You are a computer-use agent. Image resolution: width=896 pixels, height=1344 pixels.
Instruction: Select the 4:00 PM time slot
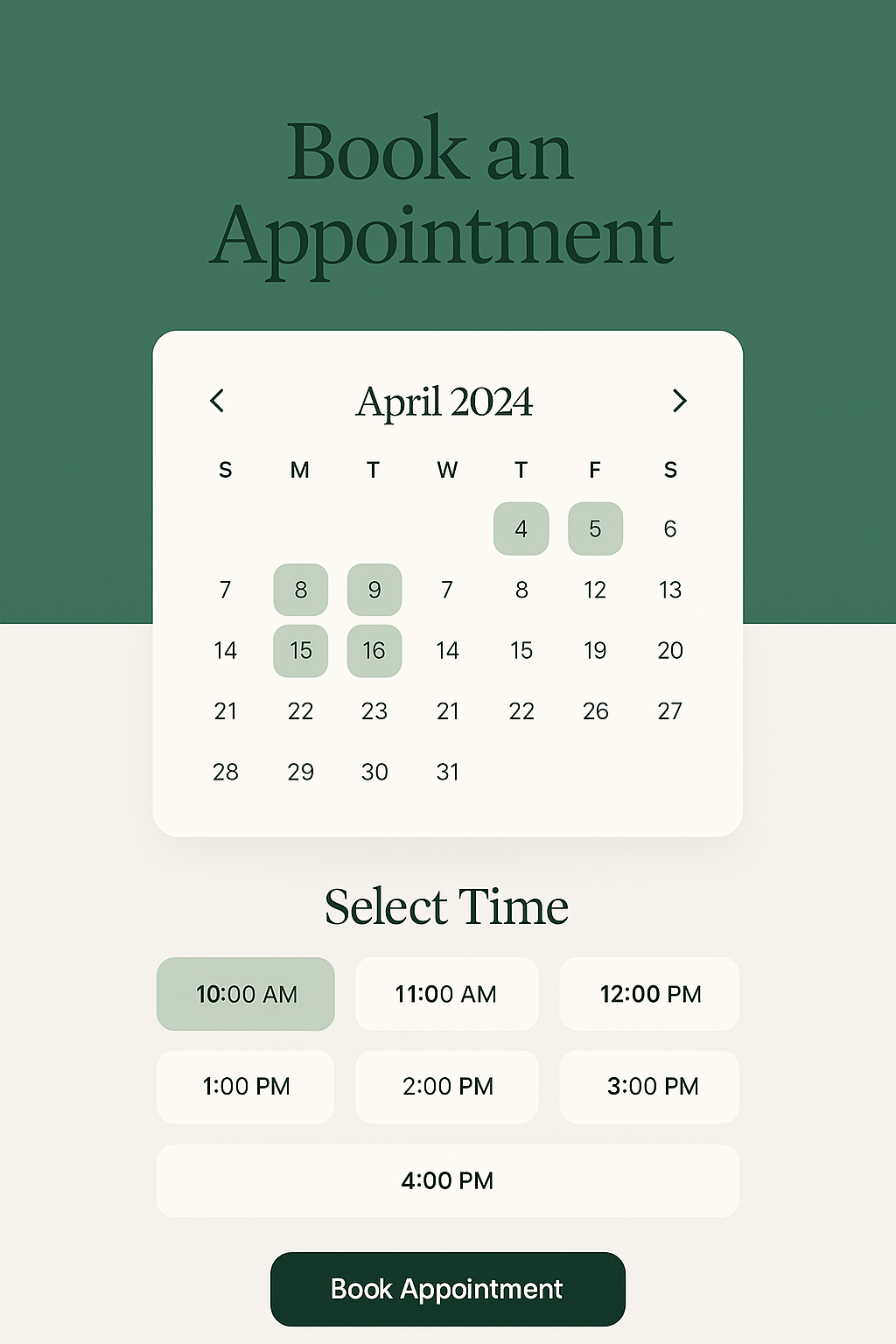[447, 1180]
